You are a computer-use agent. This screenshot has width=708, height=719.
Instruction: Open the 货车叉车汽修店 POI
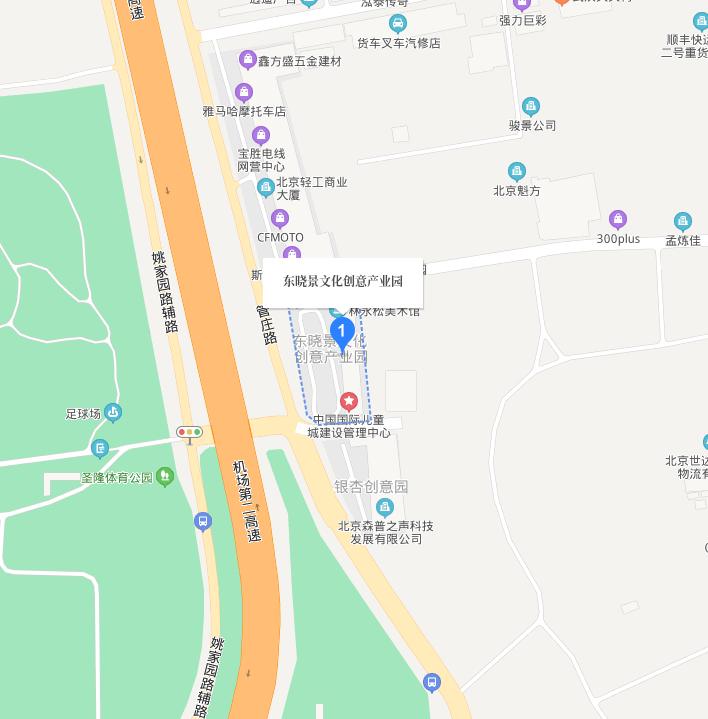click(398, 24)
